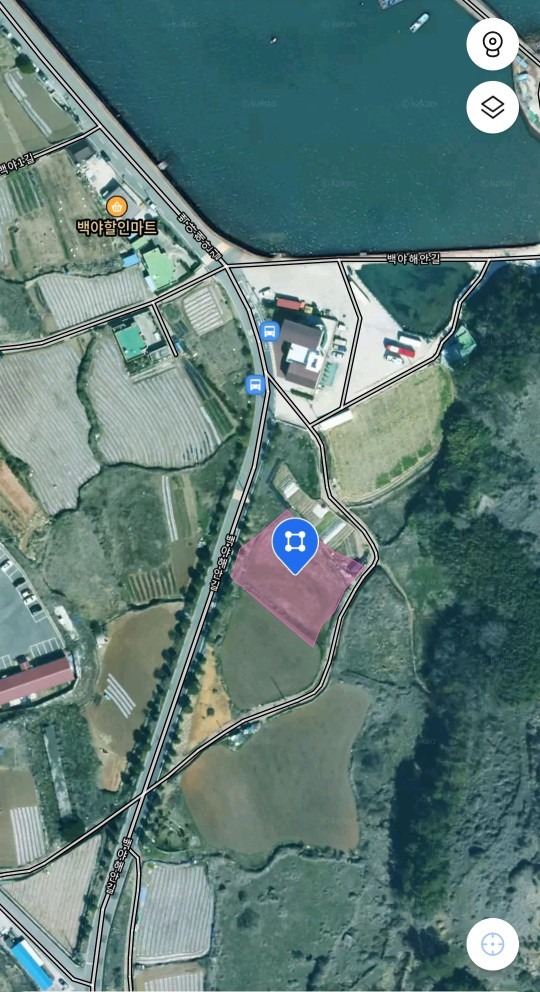Open the map layers selector
The height and width of the screenshot is (992, 540).
(x=492, y=107)
